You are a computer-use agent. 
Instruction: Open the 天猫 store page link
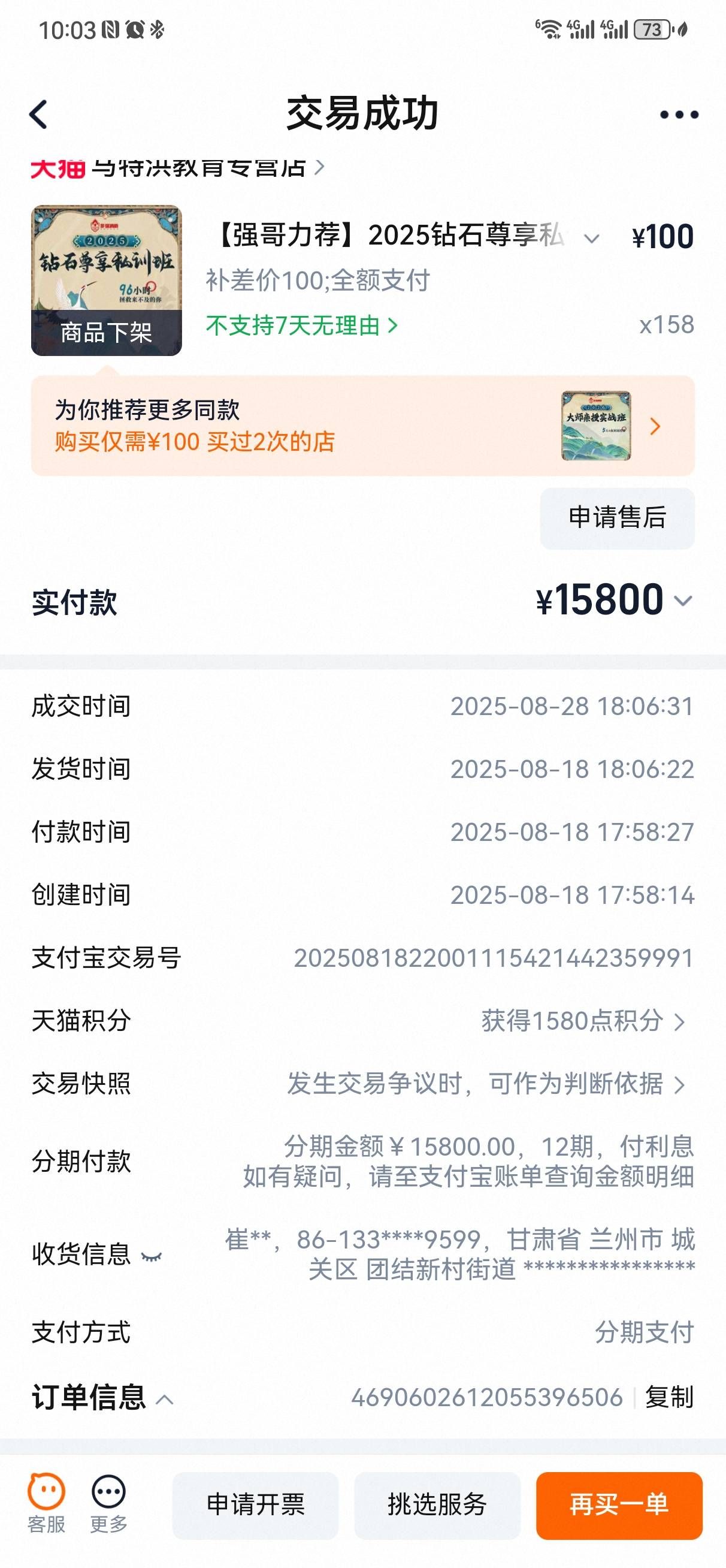click(177, 167)
